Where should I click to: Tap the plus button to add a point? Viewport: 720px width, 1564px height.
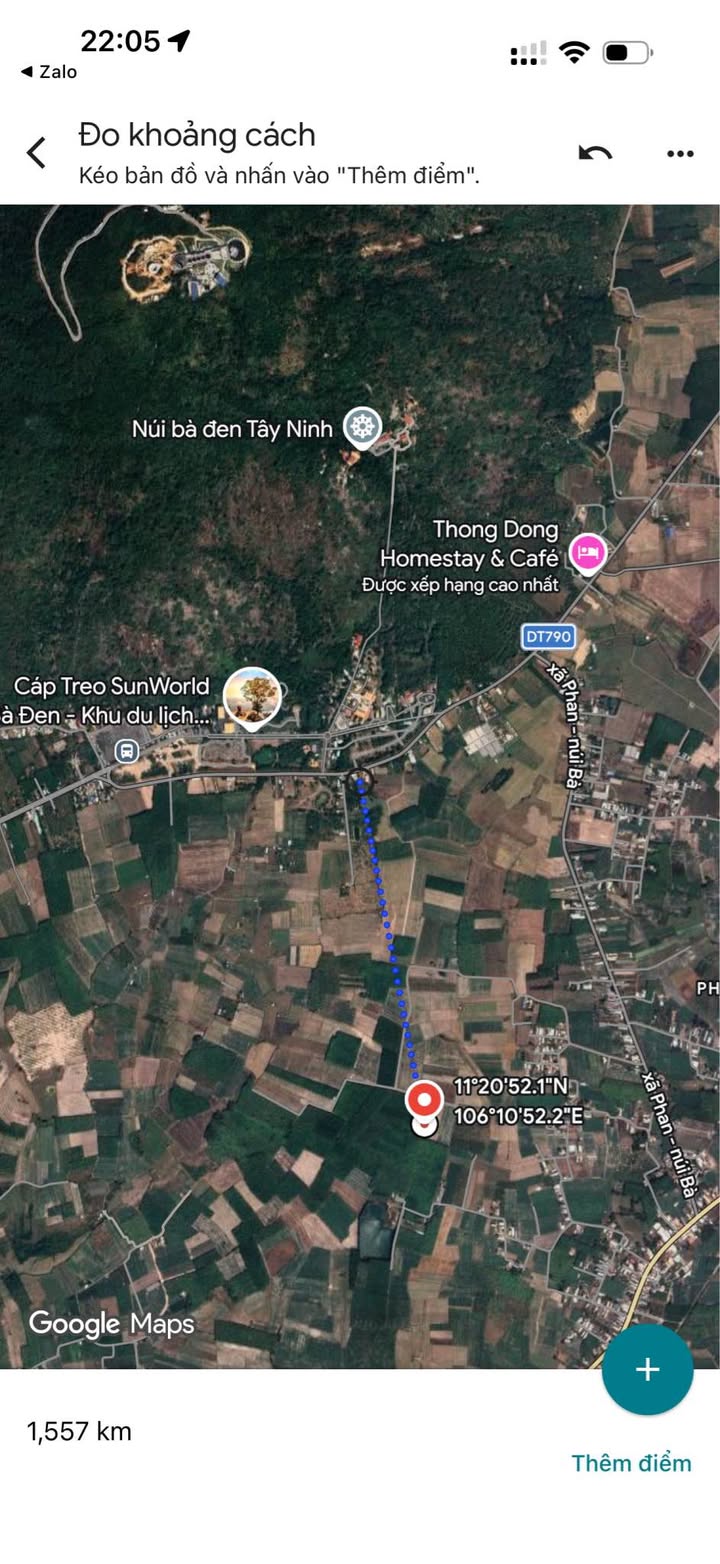[x=647, y=1369]
